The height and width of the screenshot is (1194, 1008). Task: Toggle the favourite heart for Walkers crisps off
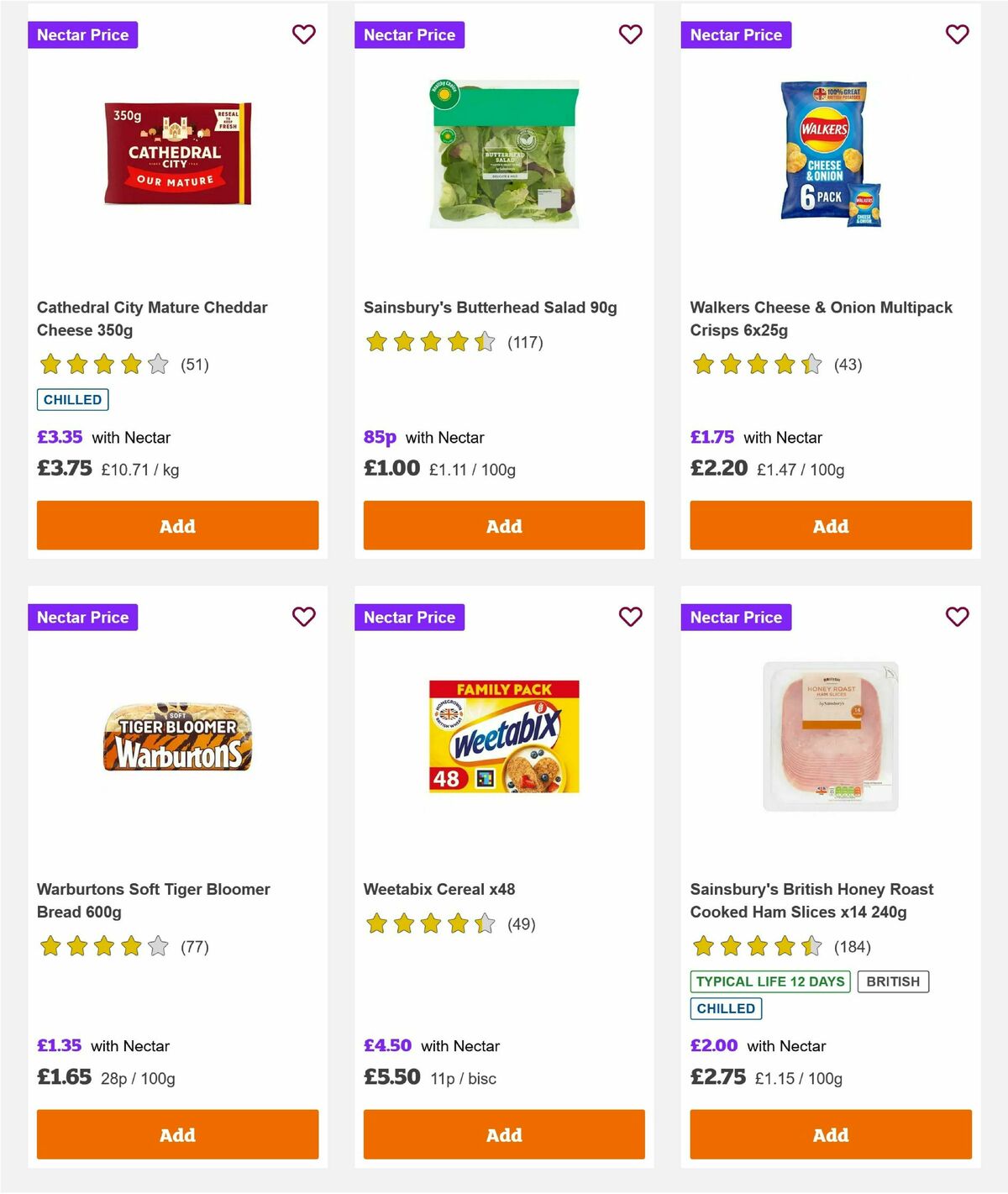957,34
